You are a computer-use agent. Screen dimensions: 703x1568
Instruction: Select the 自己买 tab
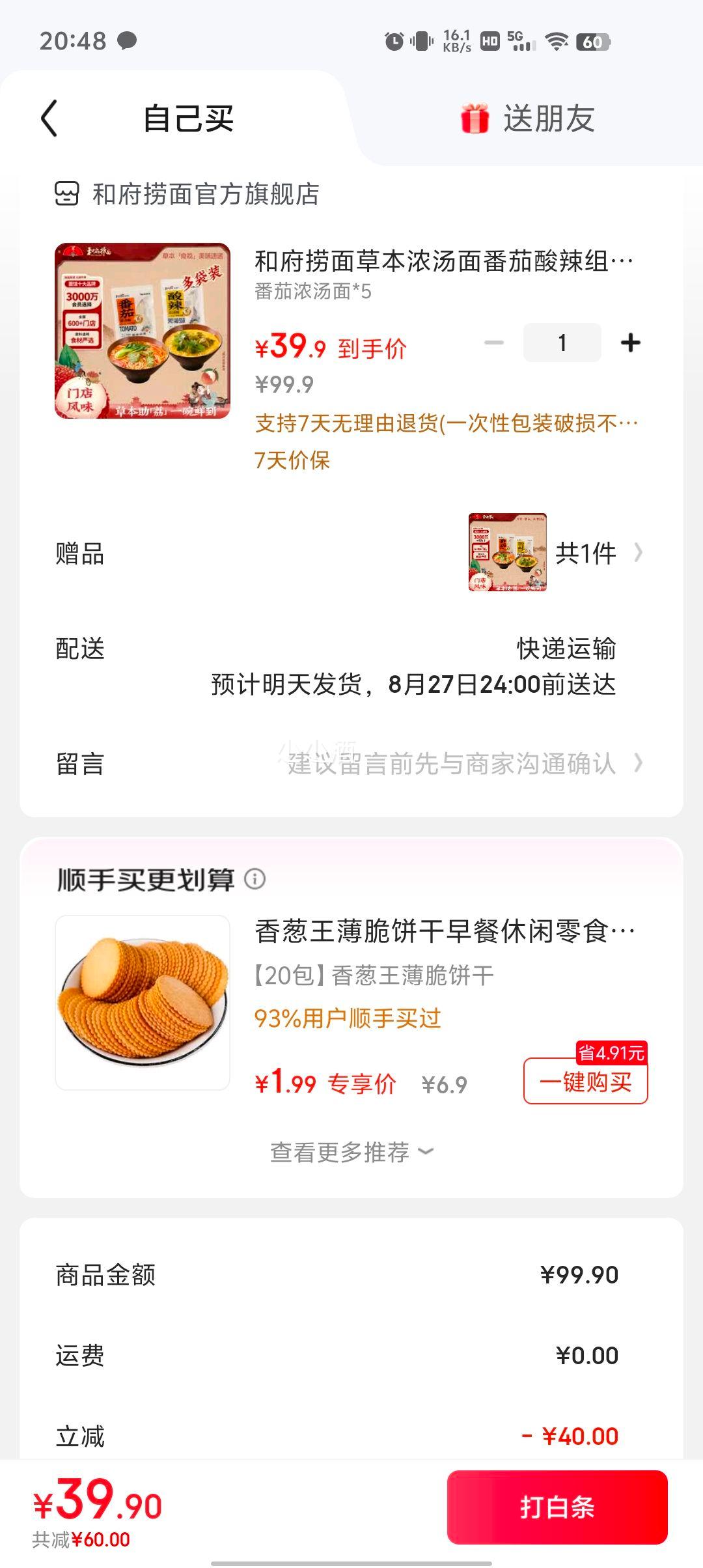pyautogui.click(x=188, y=119)
